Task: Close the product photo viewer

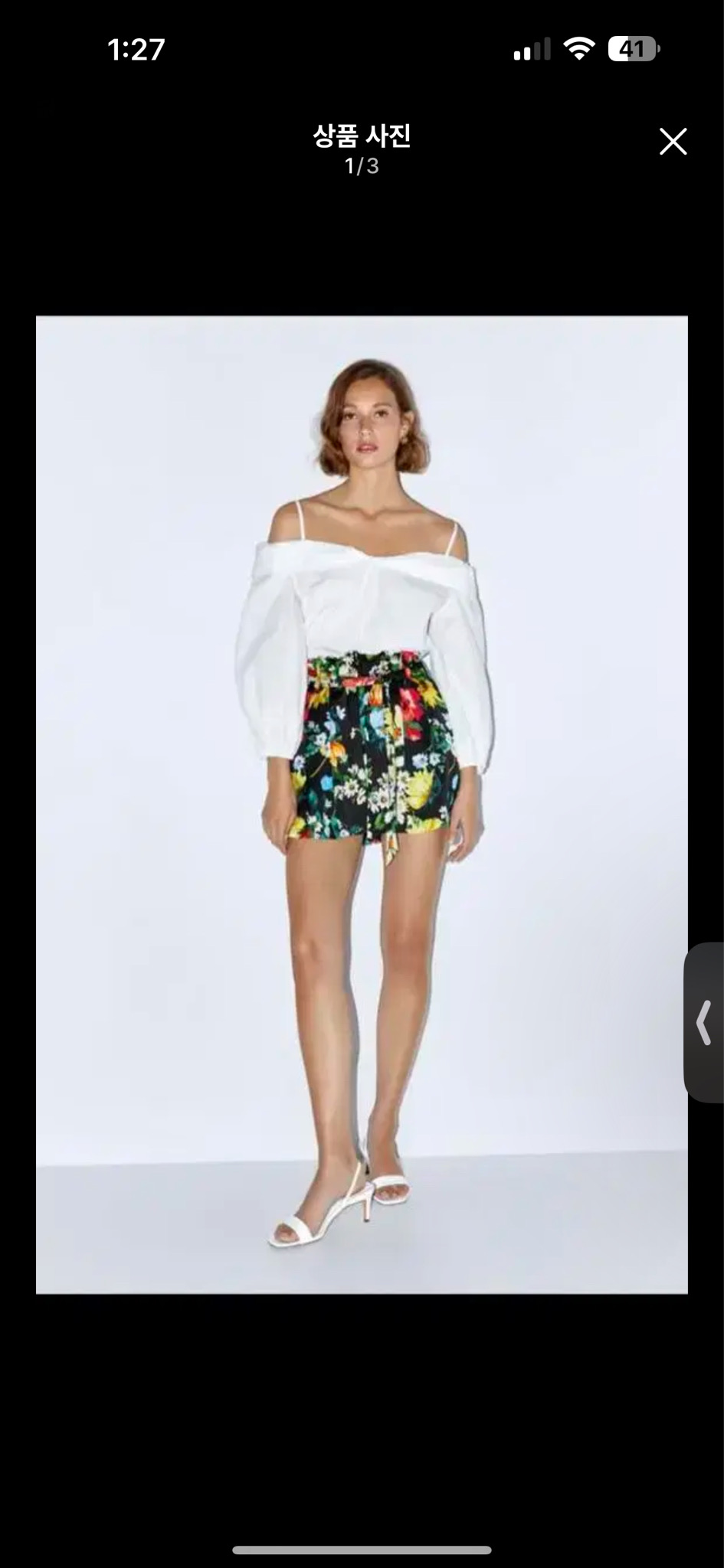Action: [673, 142]
